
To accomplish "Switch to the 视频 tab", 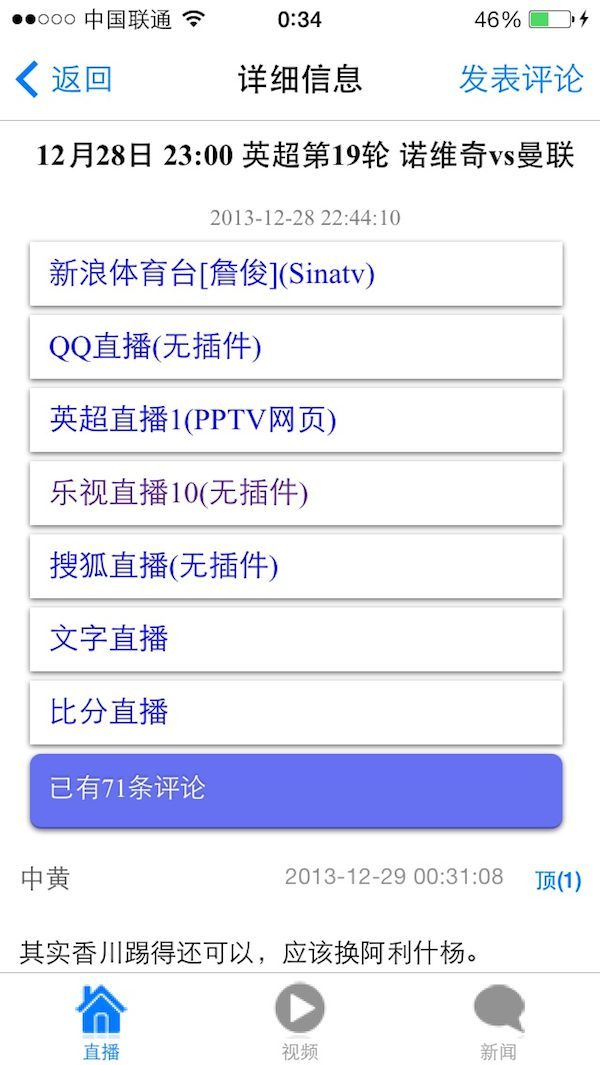I will 300,1022.
